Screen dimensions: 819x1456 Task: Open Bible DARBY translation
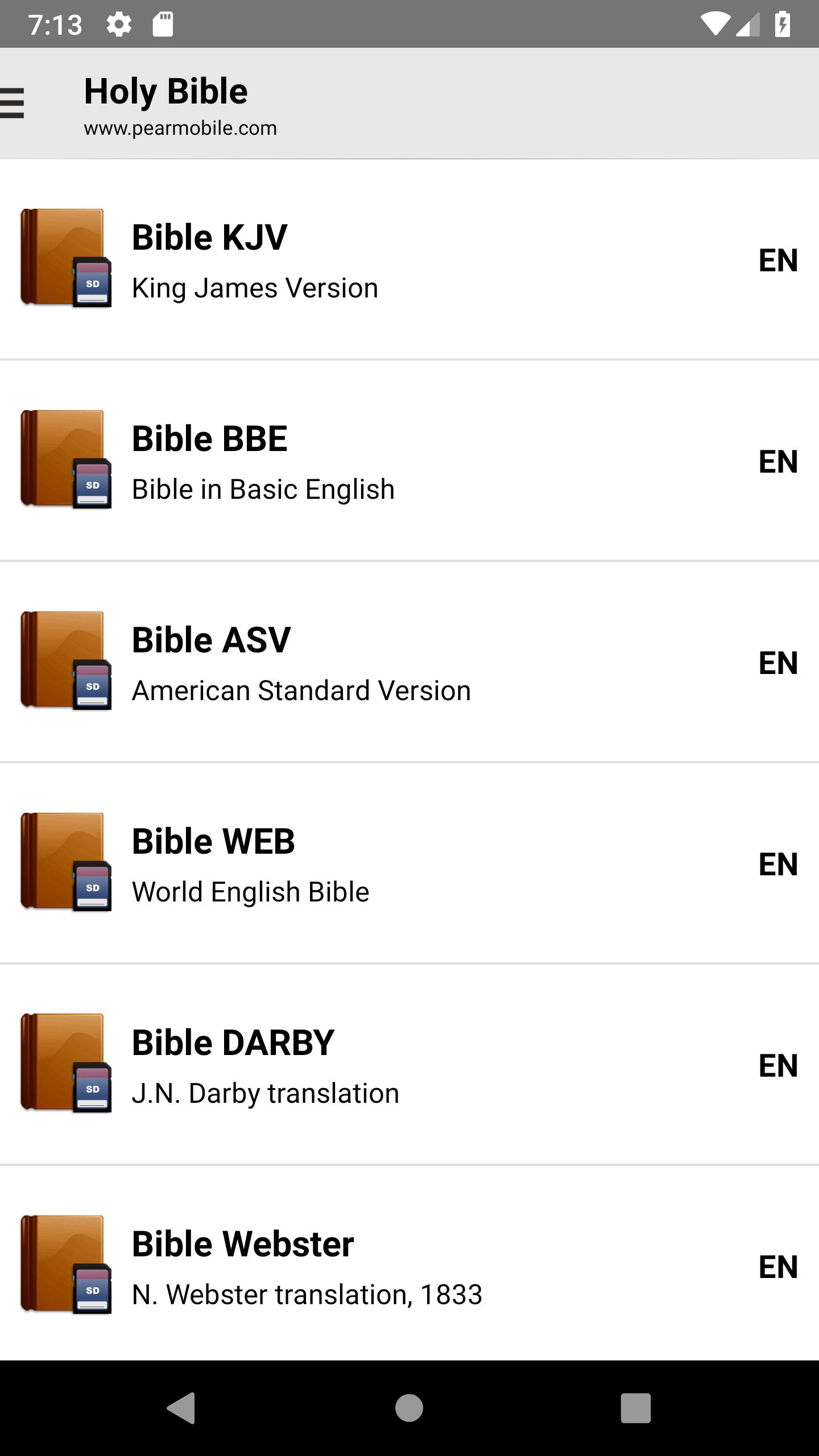click(409, 1065)
